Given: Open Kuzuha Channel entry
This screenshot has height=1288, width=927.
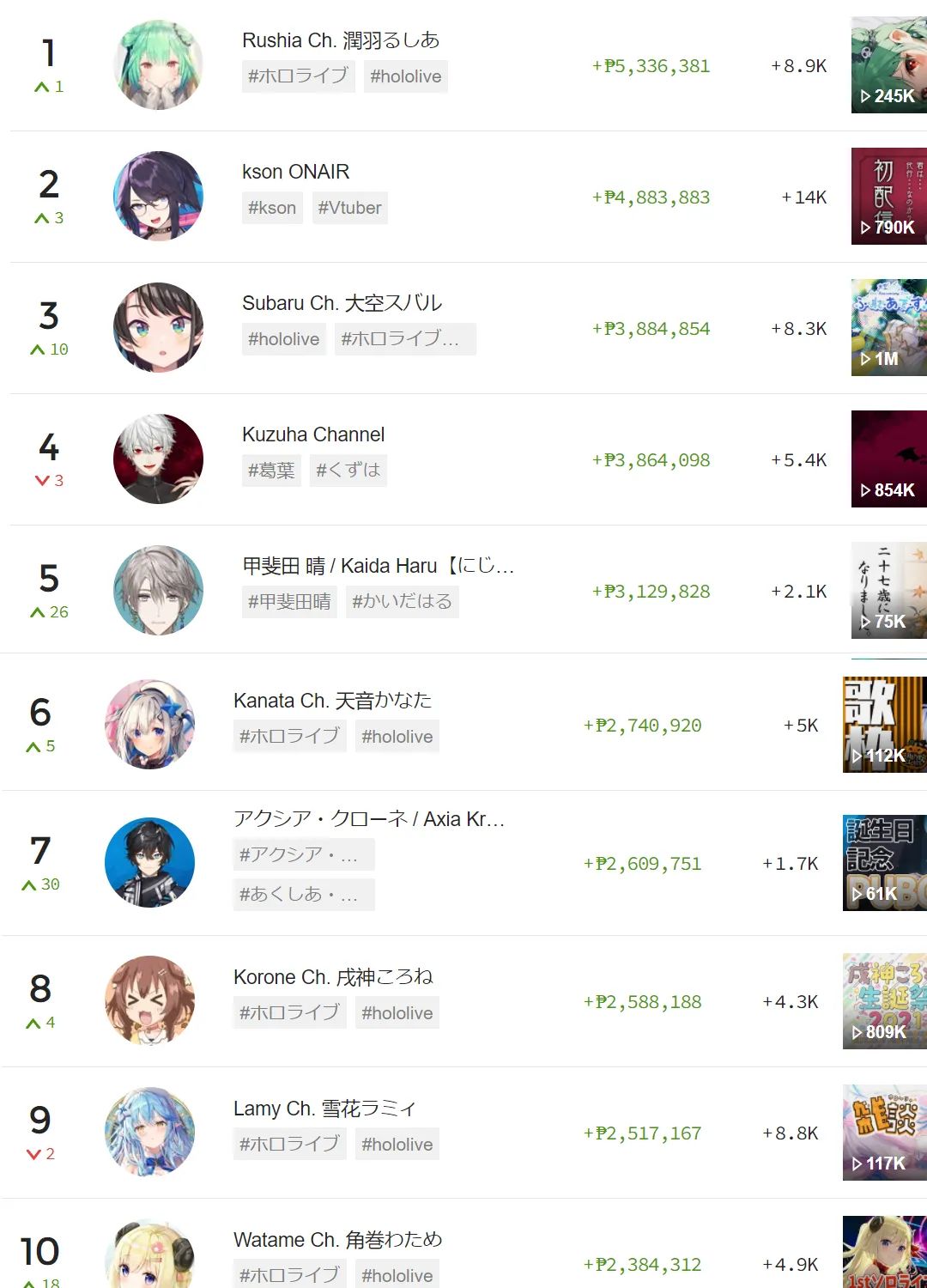Looking at the screenshot, I should [313, 434].
